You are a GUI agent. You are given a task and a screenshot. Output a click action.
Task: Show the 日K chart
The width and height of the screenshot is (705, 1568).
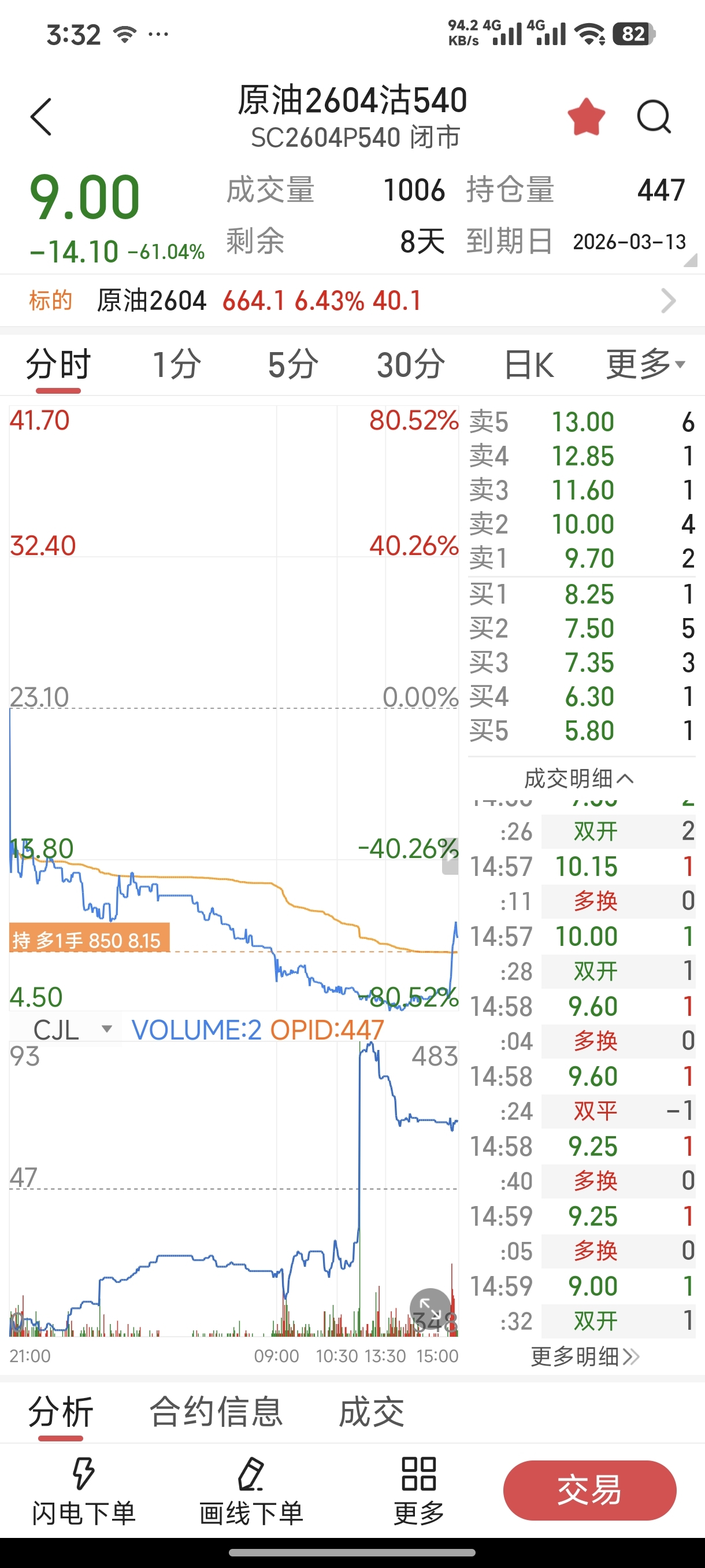point(529,365)
